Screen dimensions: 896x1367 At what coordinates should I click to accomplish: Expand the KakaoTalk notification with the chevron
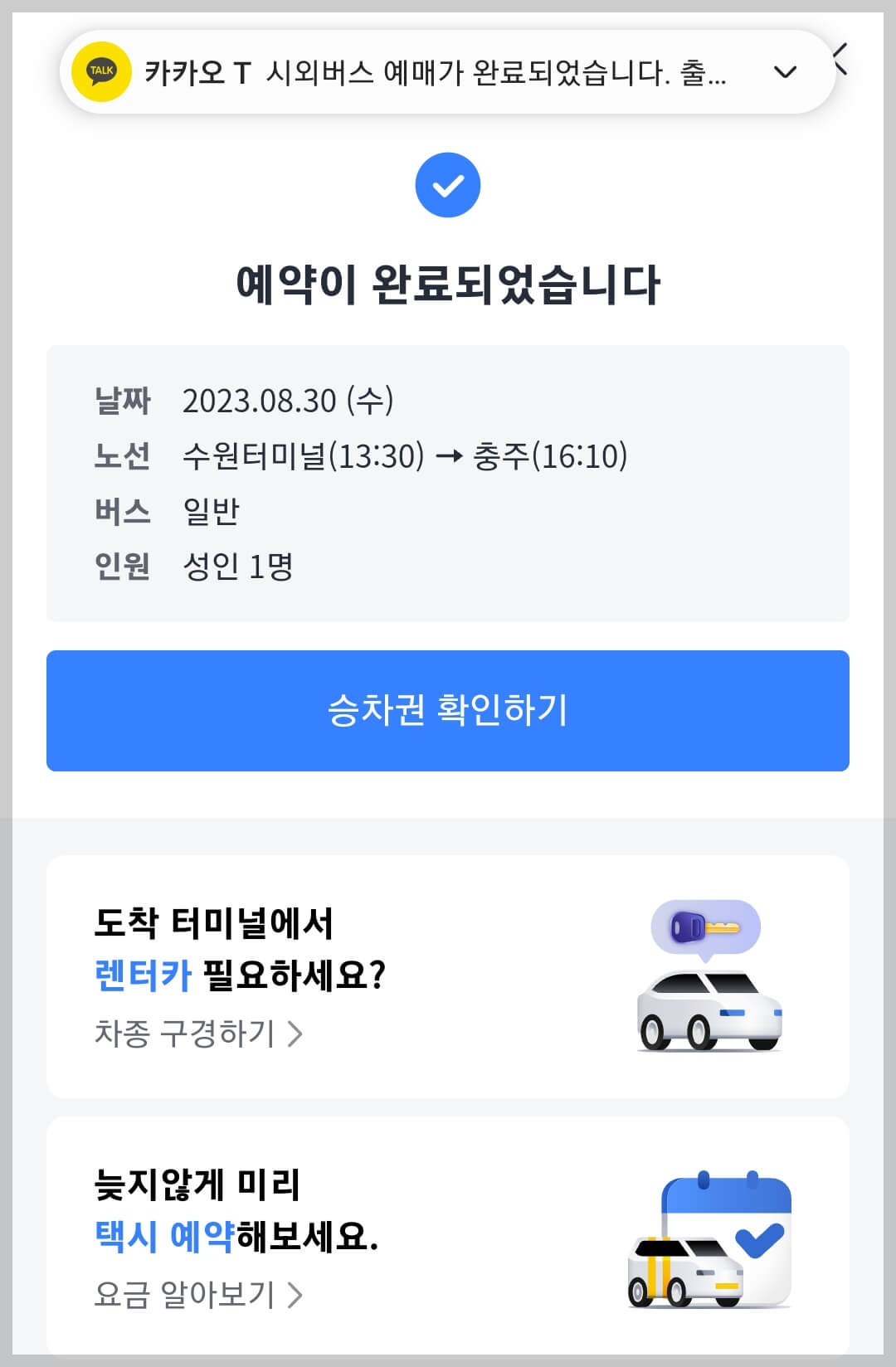click(x=785, y=73)
